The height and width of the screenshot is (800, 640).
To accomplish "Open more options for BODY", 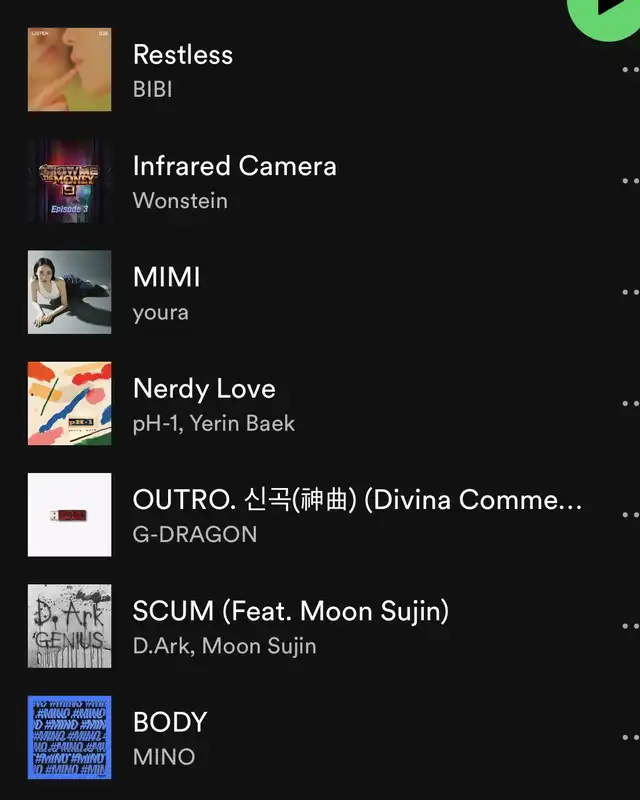I will point(630,737).
